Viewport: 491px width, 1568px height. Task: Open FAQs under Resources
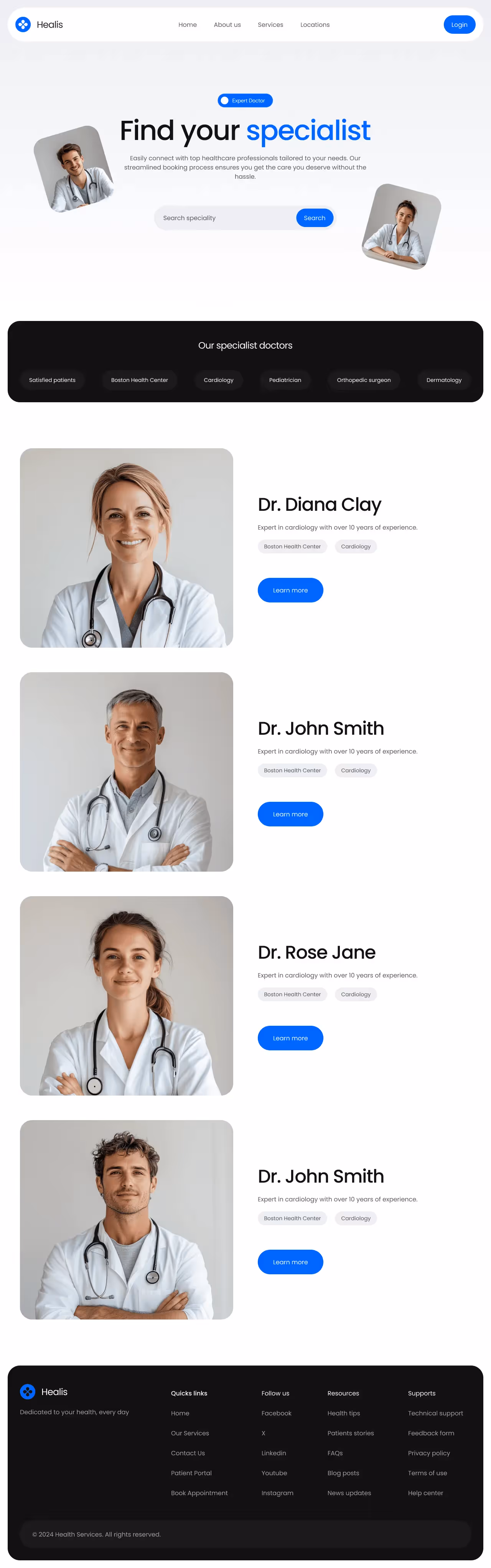tap(335, 1453)
